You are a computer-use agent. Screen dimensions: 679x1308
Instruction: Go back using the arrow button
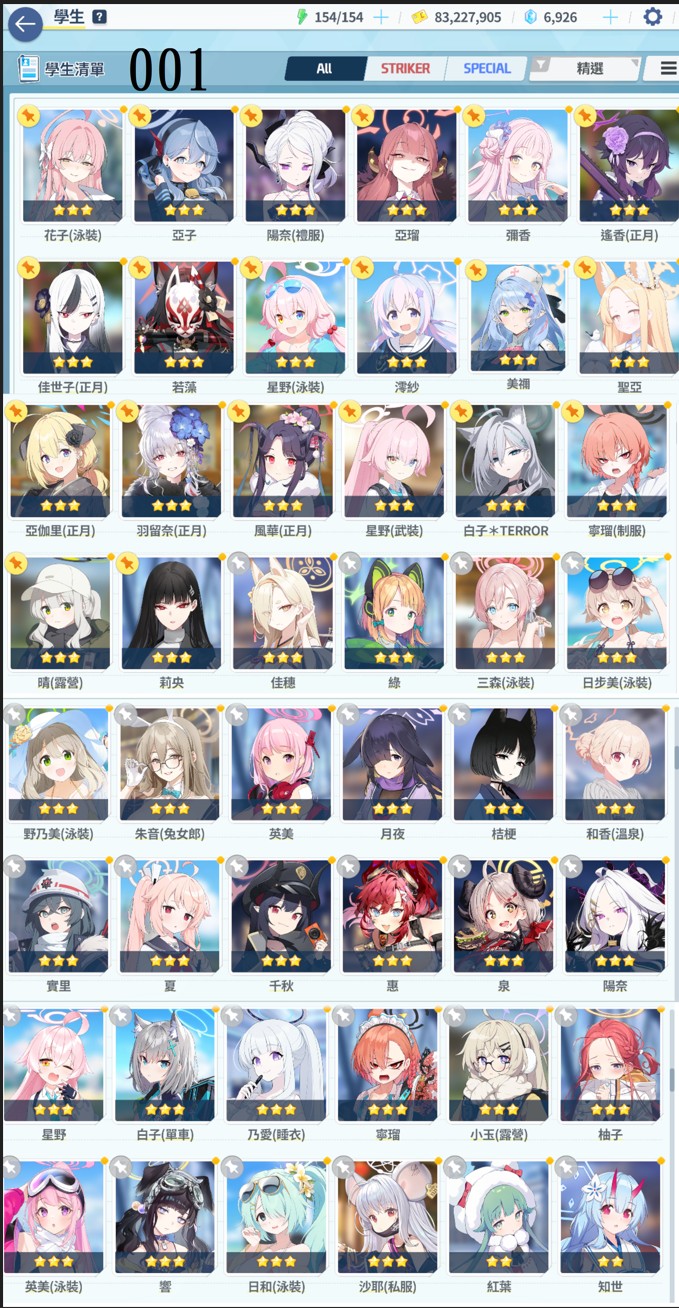[25, 22]
